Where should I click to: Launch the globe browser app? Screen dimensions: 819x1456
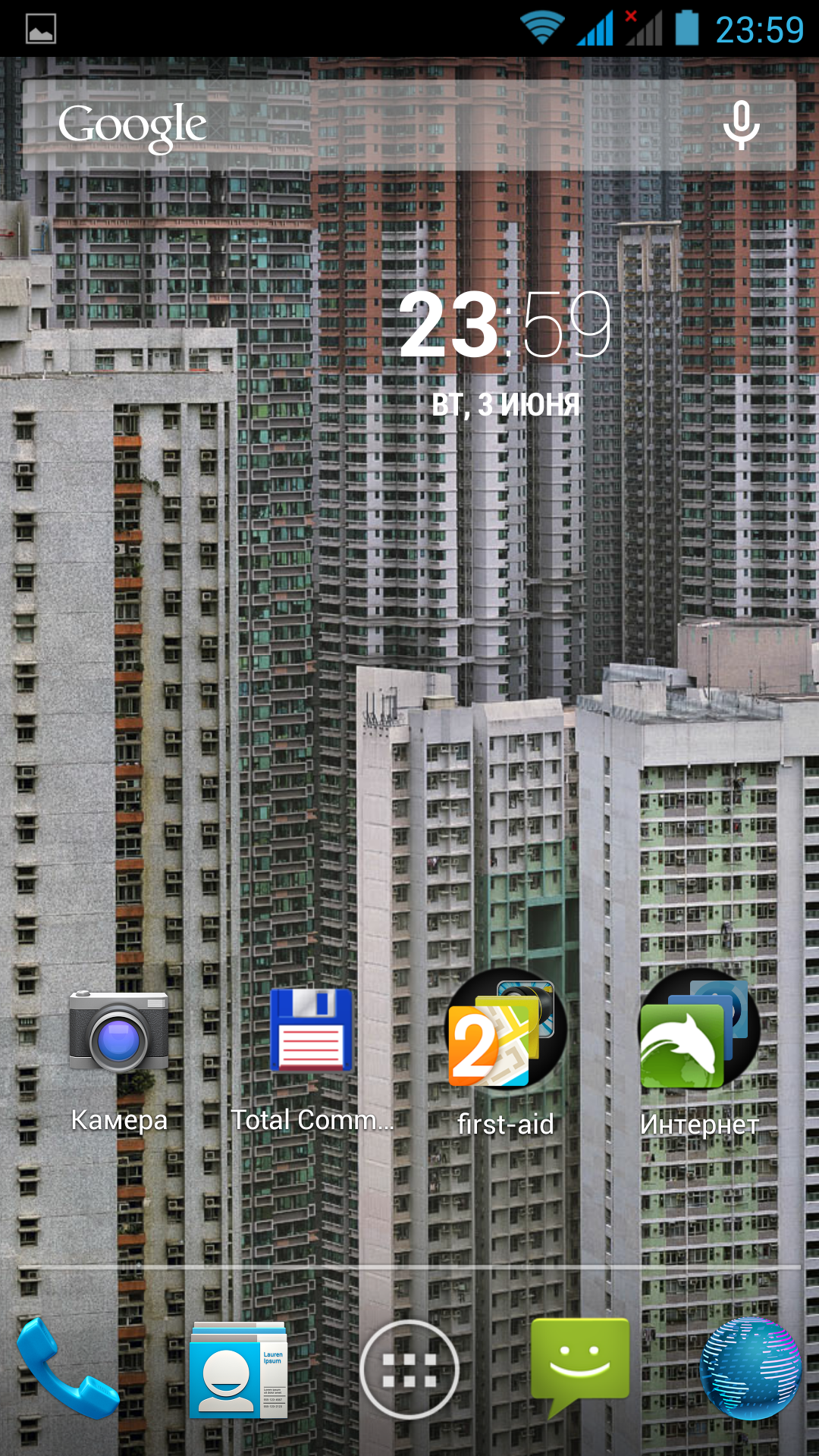[x=751, y=1369]
